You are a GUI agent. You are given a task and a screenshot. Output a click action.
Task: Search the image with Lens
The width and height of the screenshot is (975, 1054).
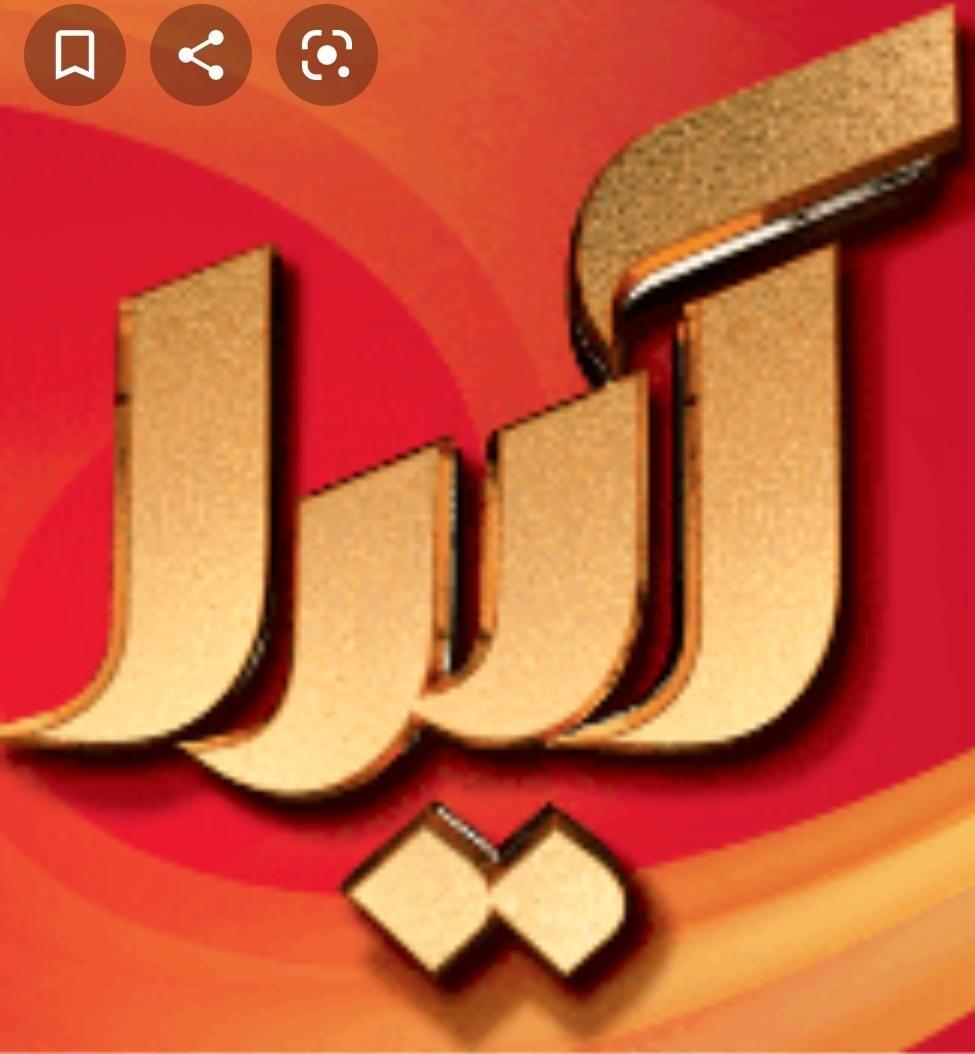[327, 56]
